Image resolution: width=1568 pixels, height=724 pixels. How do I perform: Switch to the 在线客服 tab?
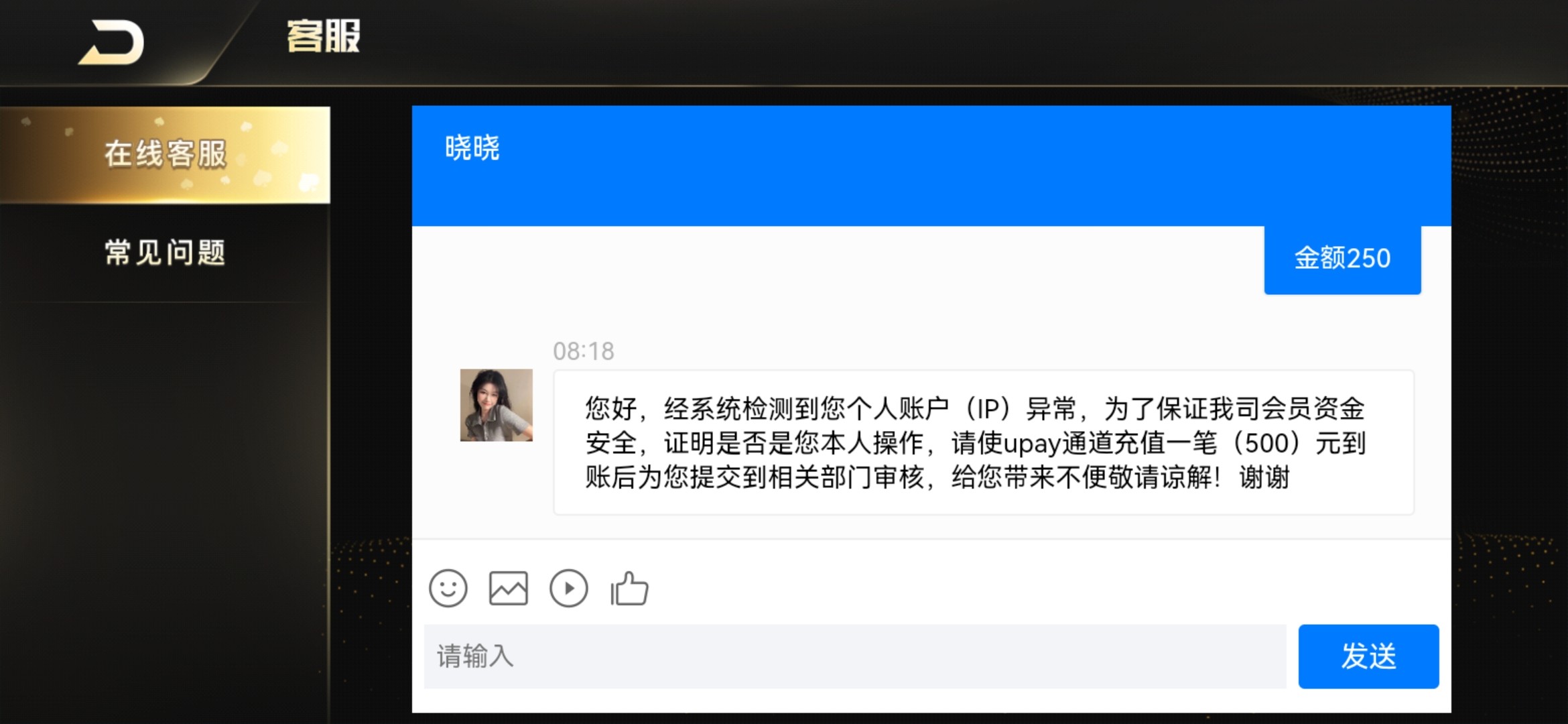(165, 154)
